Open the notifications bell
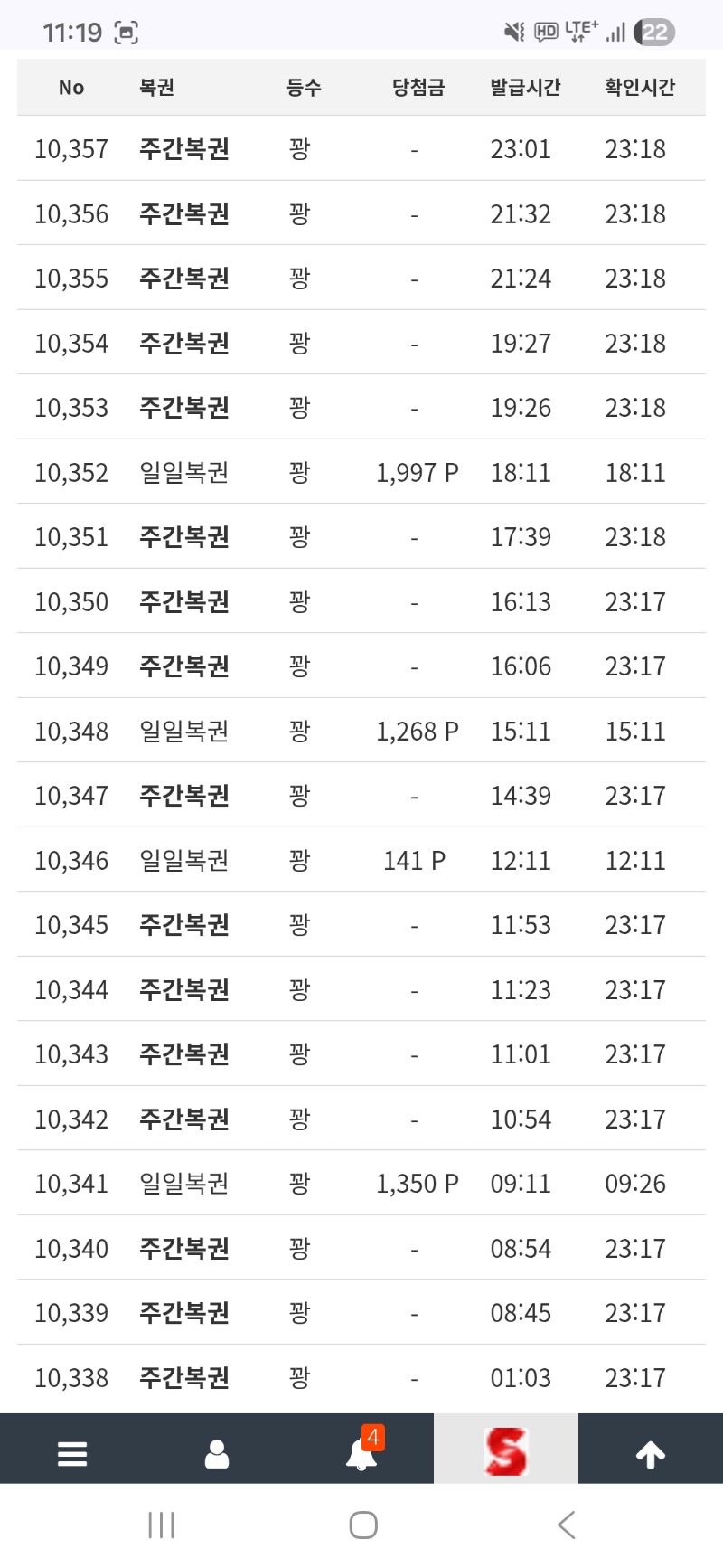 (361, 1454)
